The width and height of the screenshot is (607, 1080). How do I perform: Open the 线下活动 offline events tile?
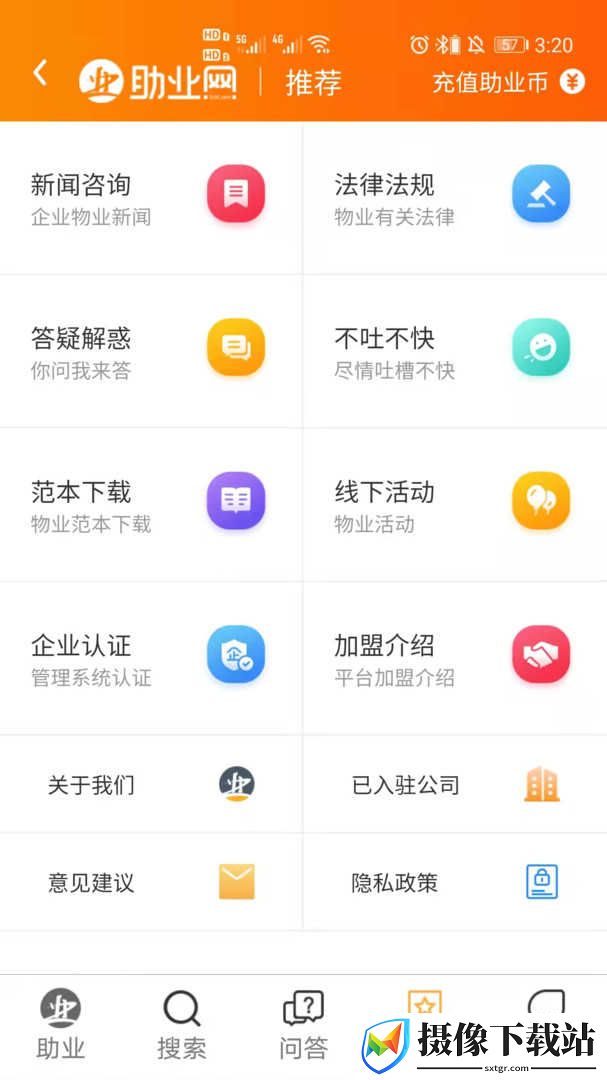455,505
